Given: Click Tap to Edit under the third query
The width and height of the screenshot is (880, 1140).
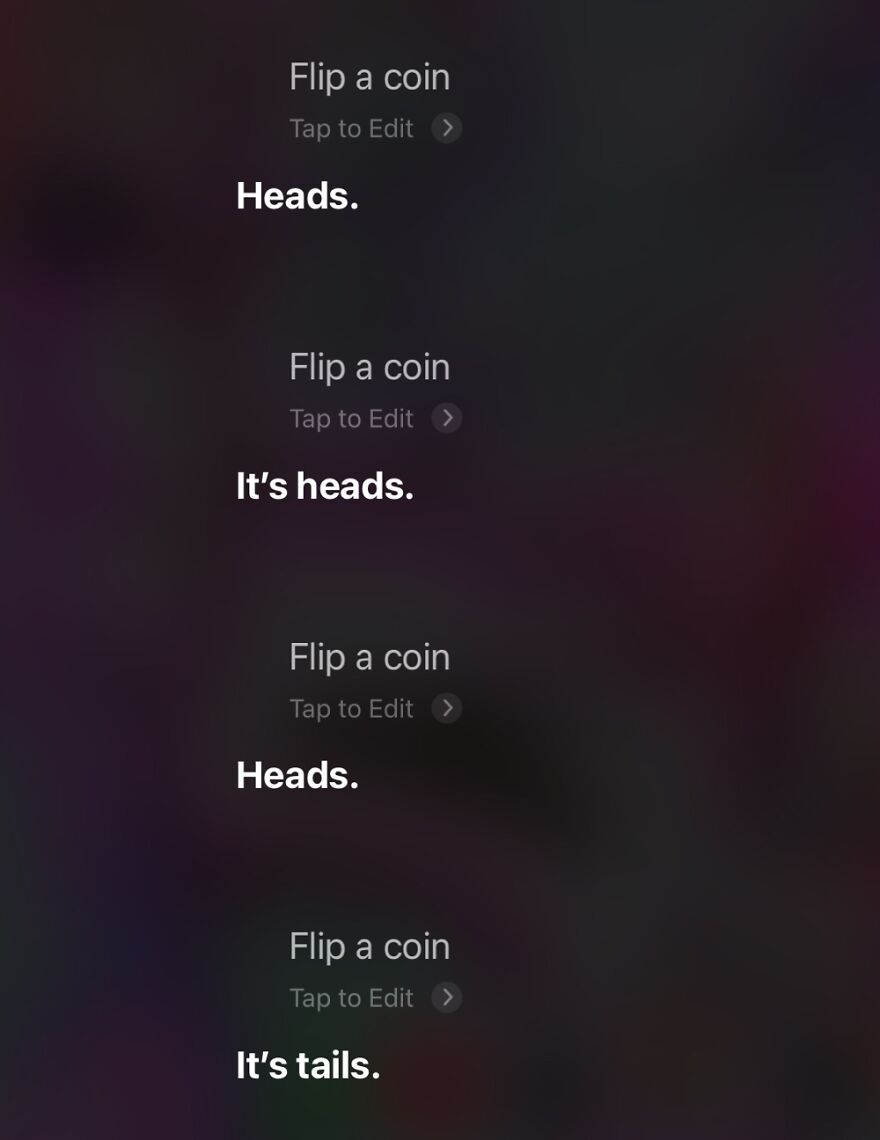Looking at the screenshot, I should [x=351, y=708].
